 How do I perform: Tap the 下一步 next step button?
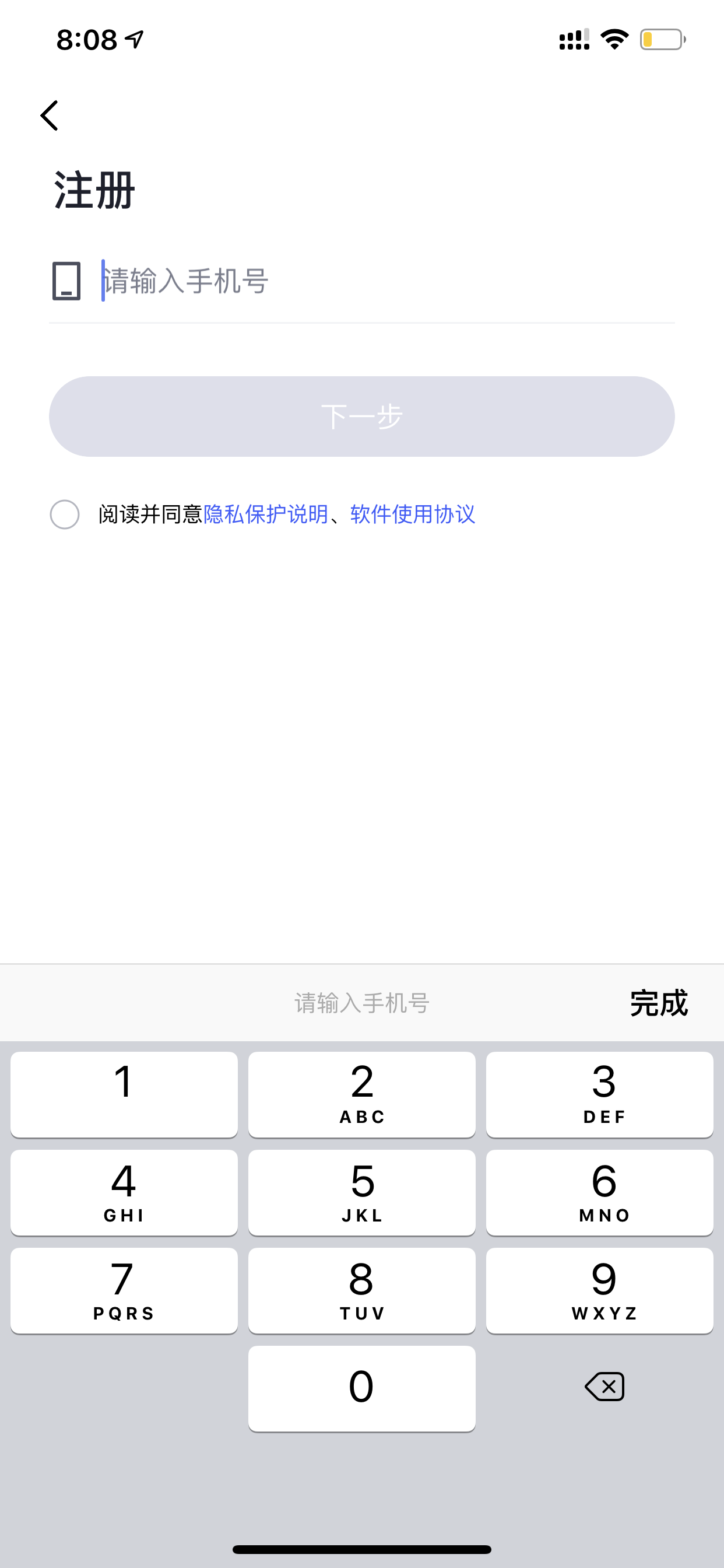(362, 416)
